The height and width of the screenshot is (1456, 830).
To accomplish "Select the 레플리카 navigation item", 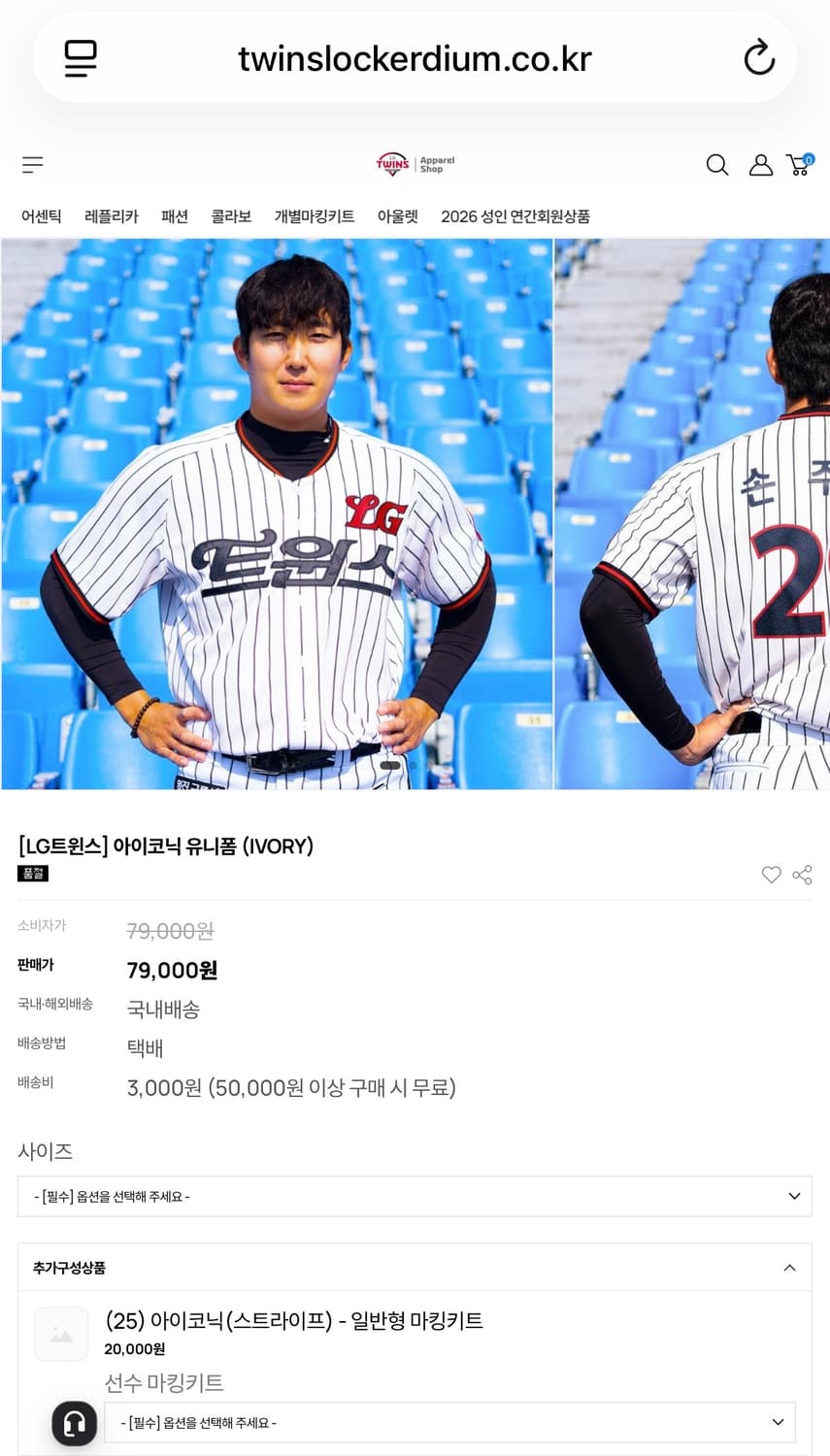I will click(x=111, y=216).
